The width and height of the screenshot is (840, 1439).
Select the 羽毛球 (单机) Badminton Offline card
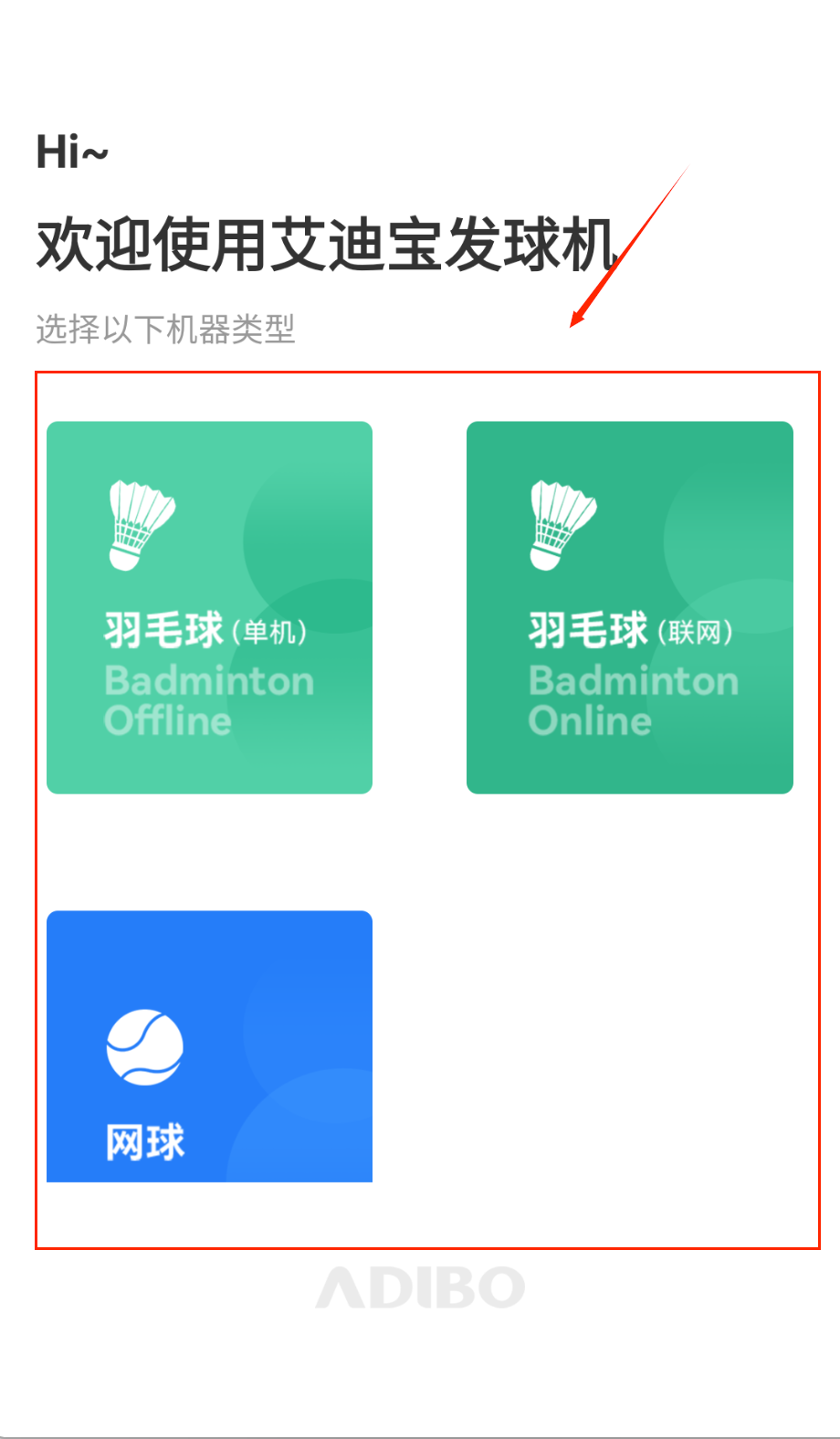pos(209,607)
